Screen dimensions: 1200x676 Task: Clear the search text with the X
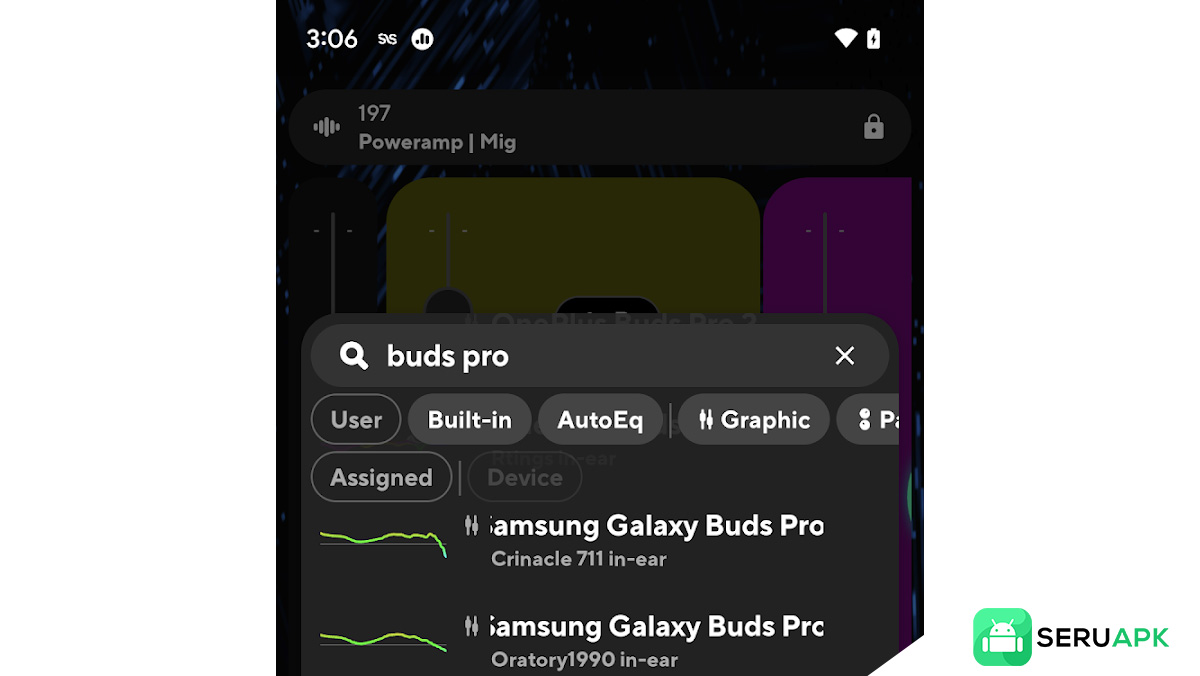pyautogui.click(x=845, y=356)
